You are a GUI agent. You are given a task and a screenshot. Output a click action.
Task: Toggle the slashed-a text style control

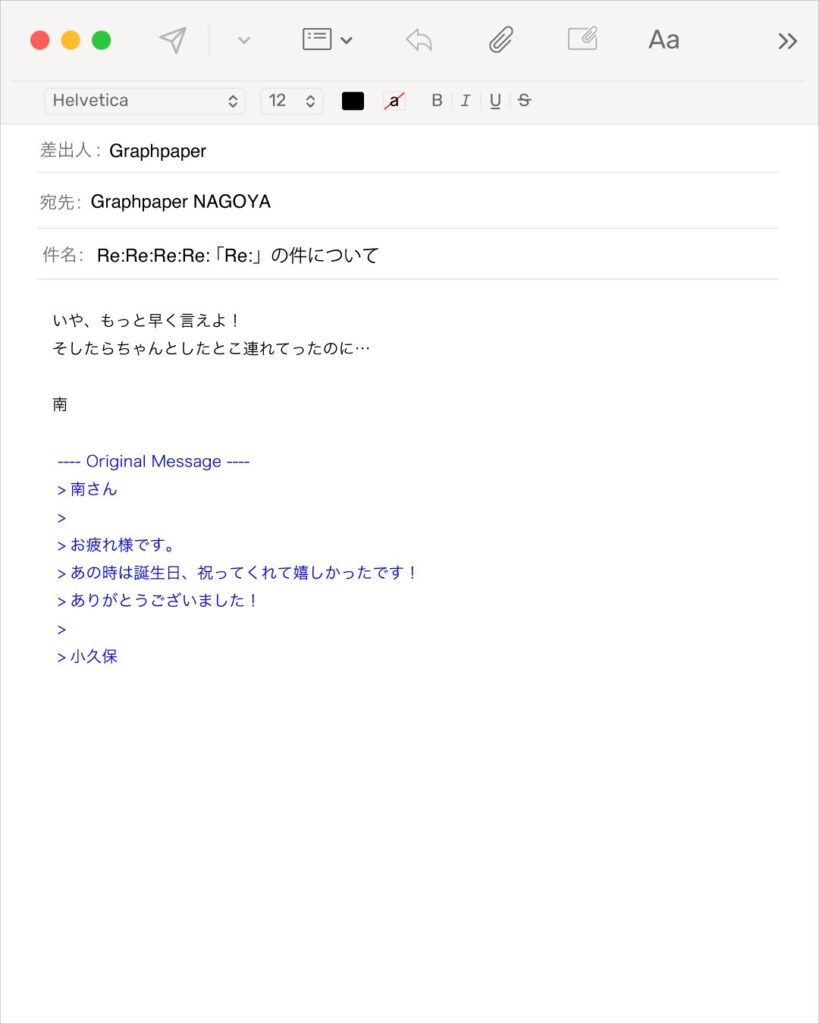[394, 100]
